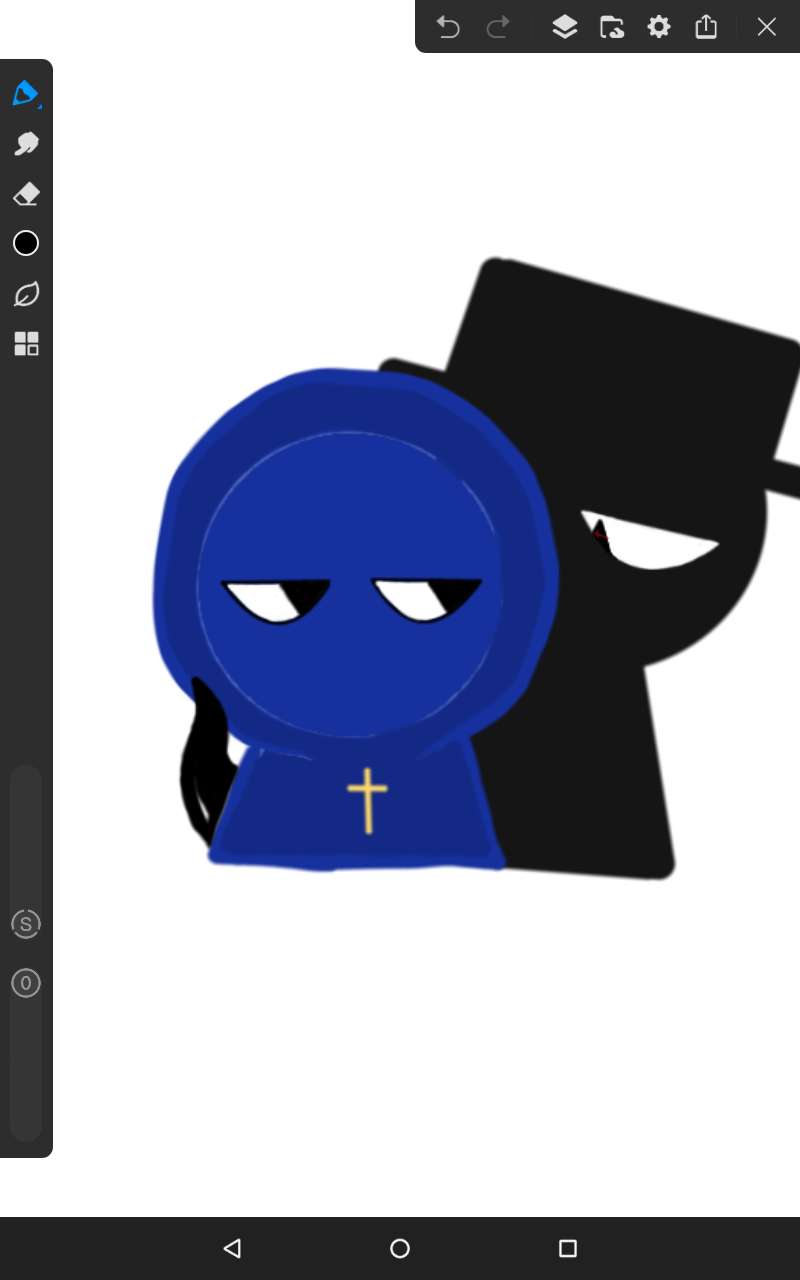Open canvas settings gear
800x1280 pixels.
pos(659,27)
